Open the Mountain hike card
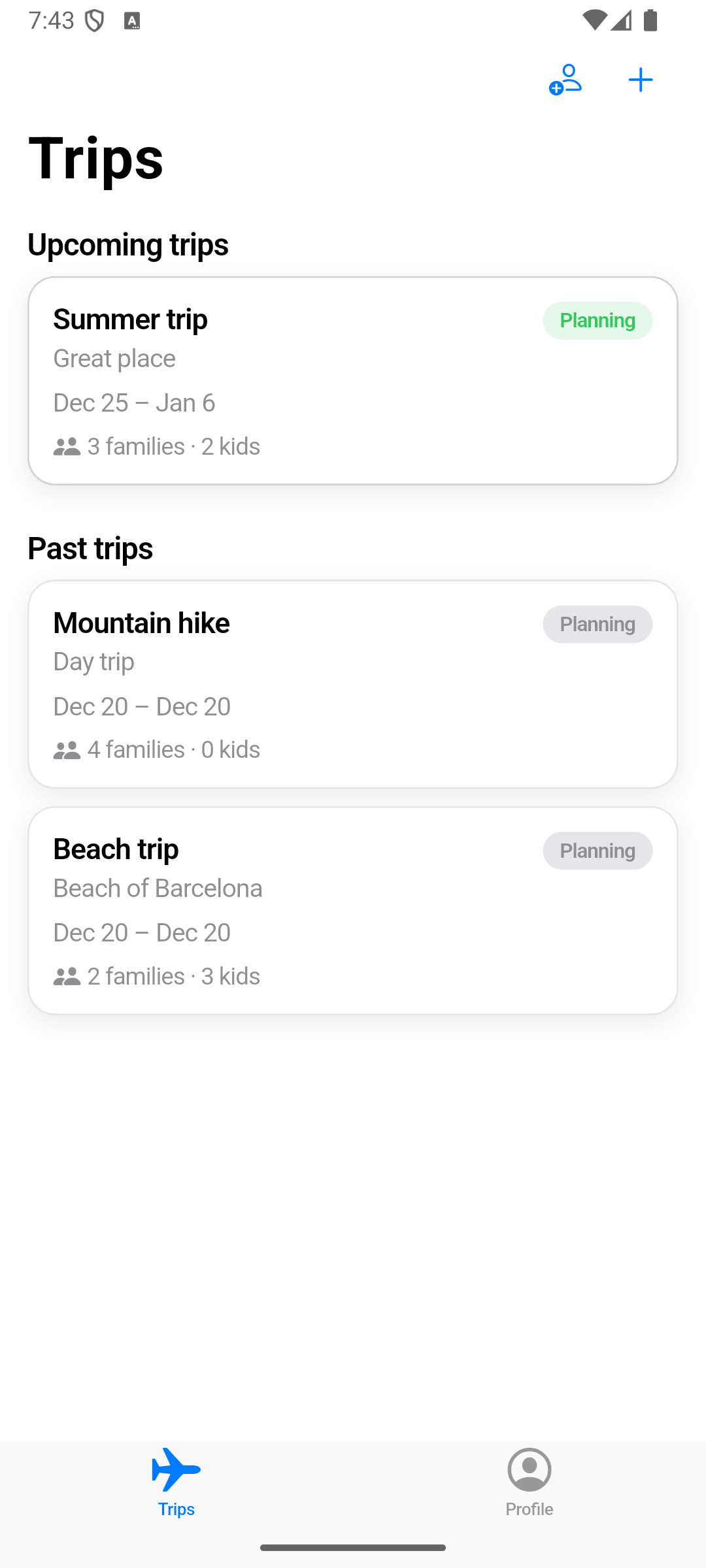The image size is (706, 1568). click(353, 684)
